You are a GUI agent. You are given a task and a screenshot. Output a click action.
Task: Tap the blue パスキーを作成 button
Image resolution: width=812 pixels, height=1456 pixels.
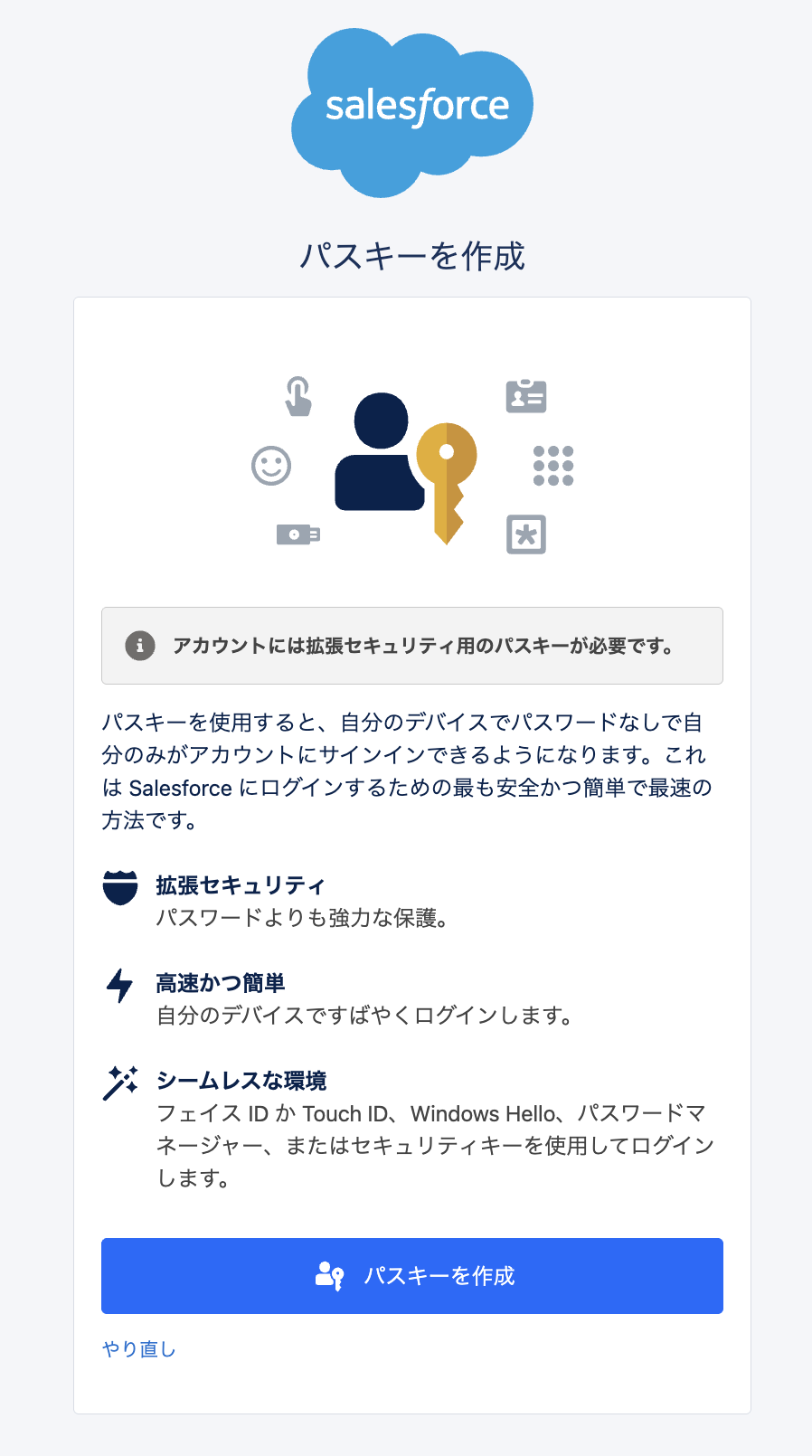[x=412, y=1275]
